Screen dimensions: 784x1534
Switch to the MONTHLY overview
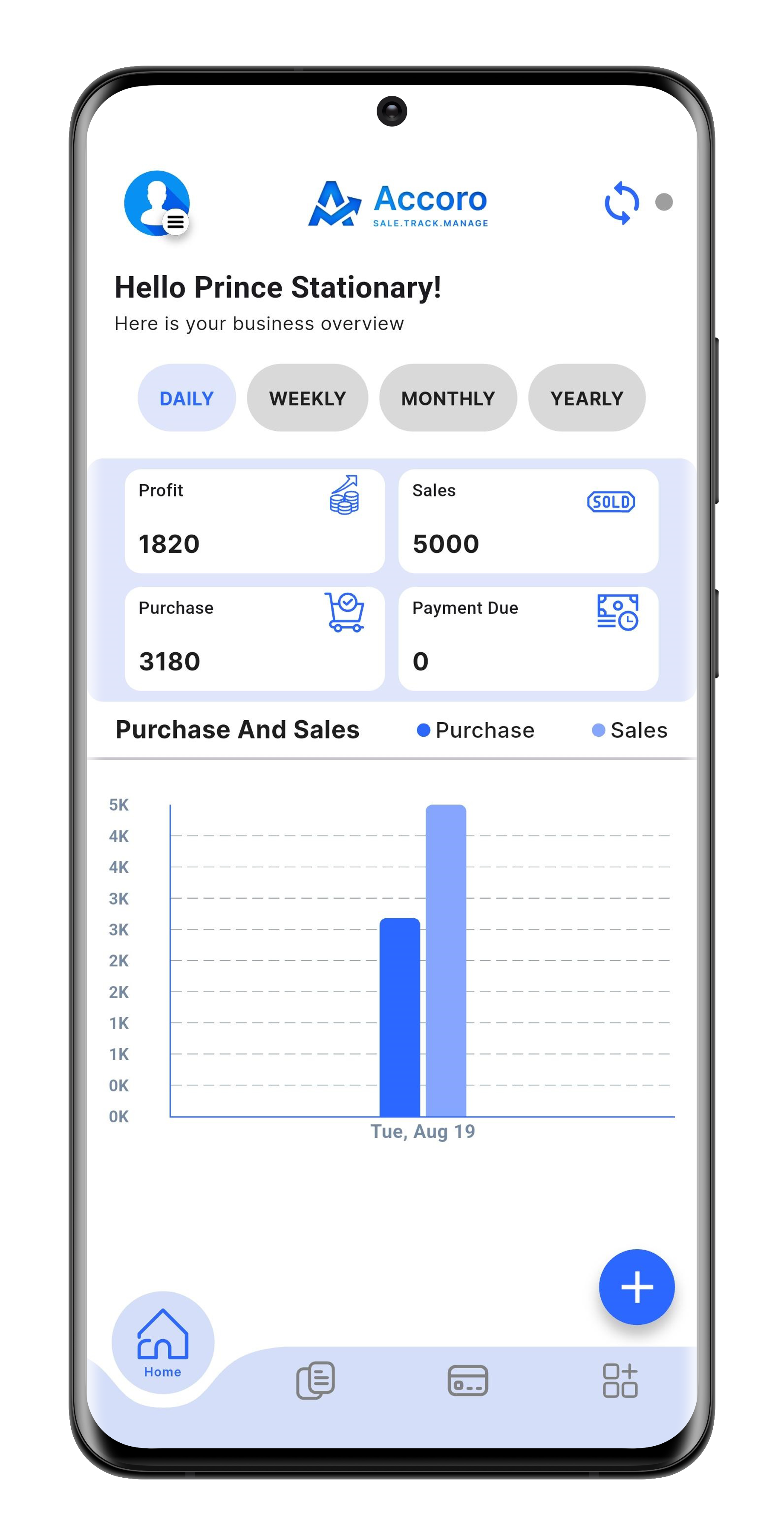[448, 398]
